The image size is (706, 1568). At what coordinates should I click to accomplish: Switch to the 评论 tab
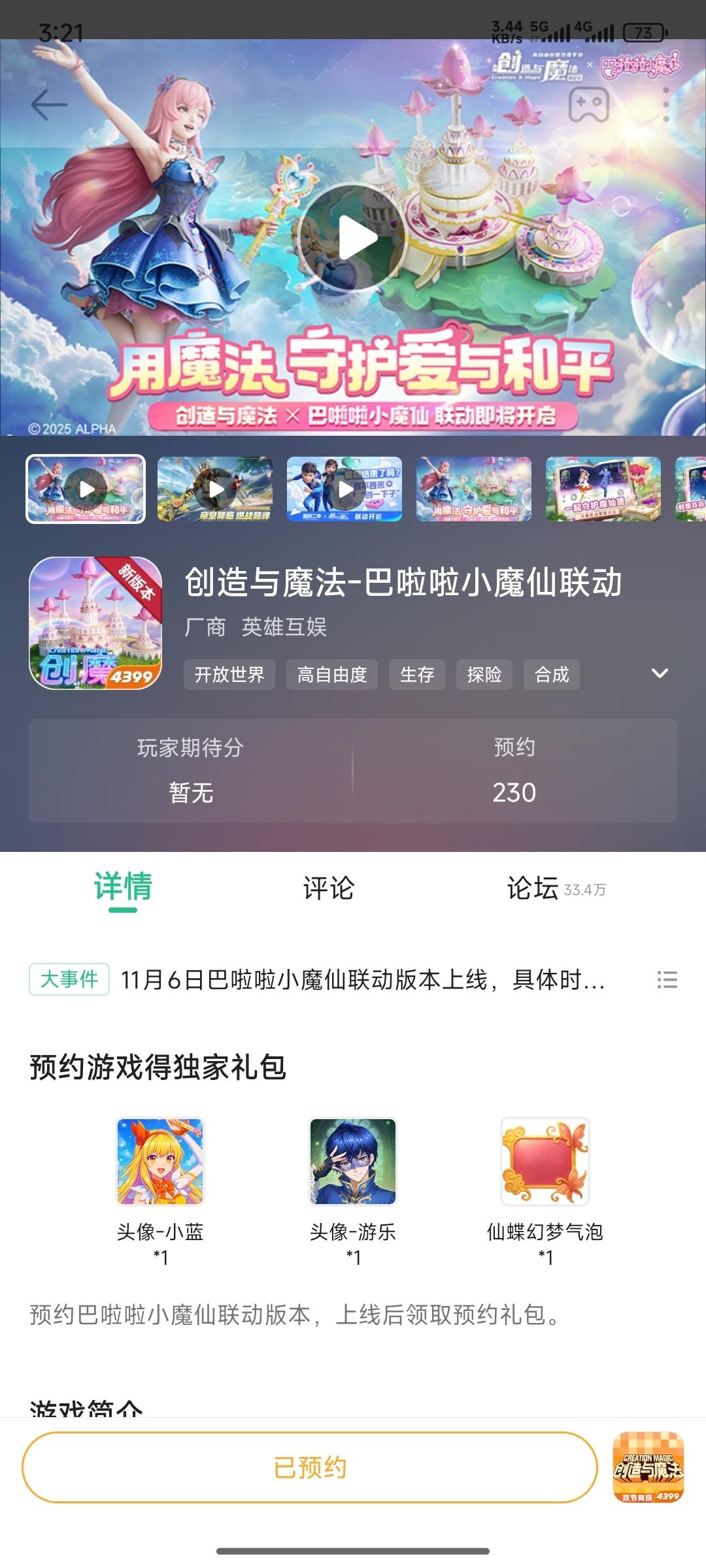328,889
